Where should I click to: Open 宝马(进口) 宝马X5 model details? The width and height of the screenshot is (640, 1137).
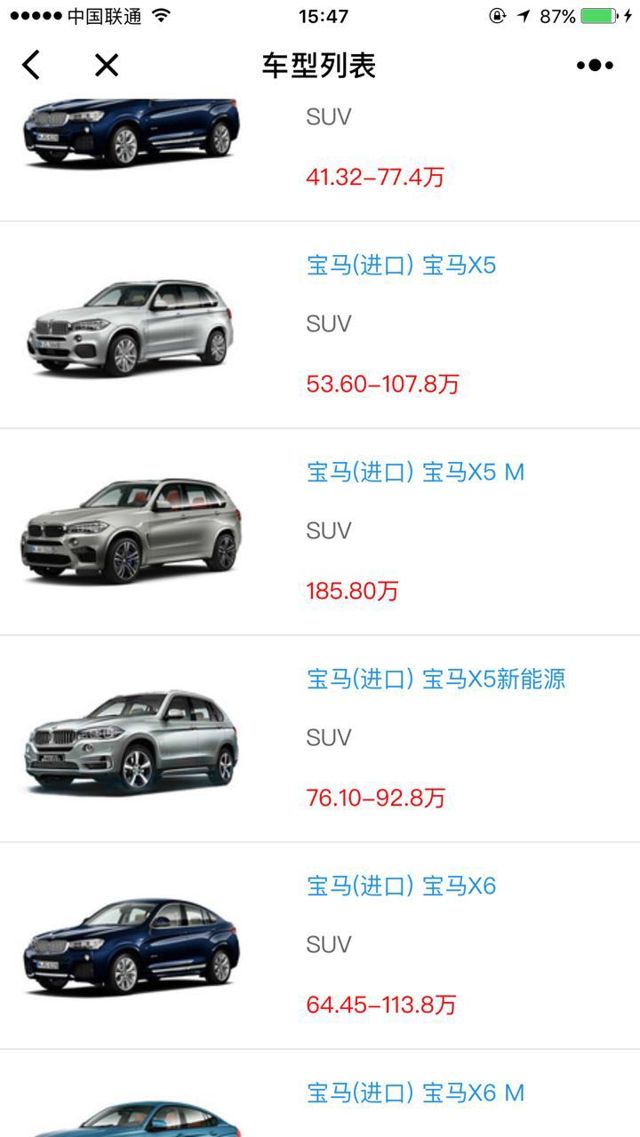click(x=401, y=266)
